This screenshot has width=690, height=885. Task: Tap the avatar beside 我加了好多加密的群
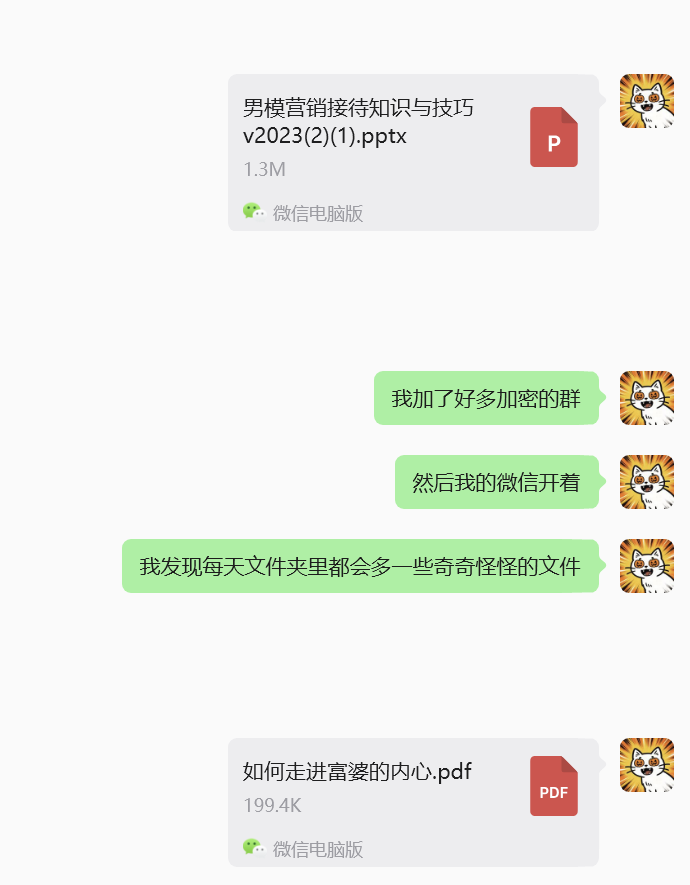click(647, 398)
